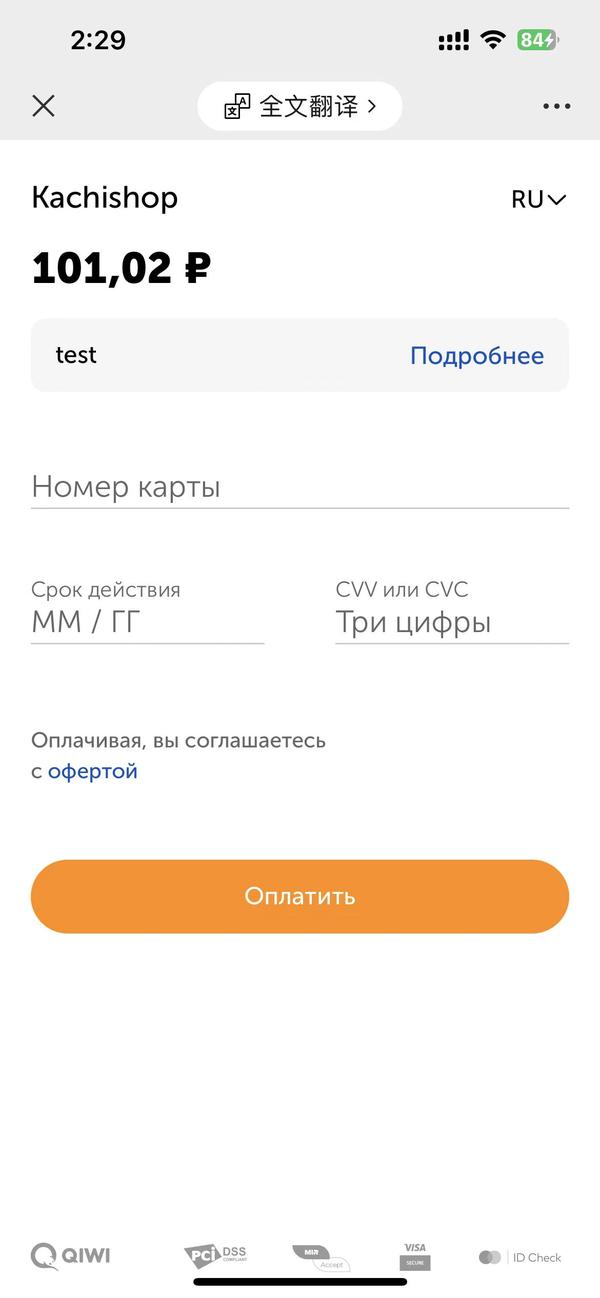Tap the full-text translate pill
Image resolution: width=600 pixels, height=1298 pixels.
point(299,107)
